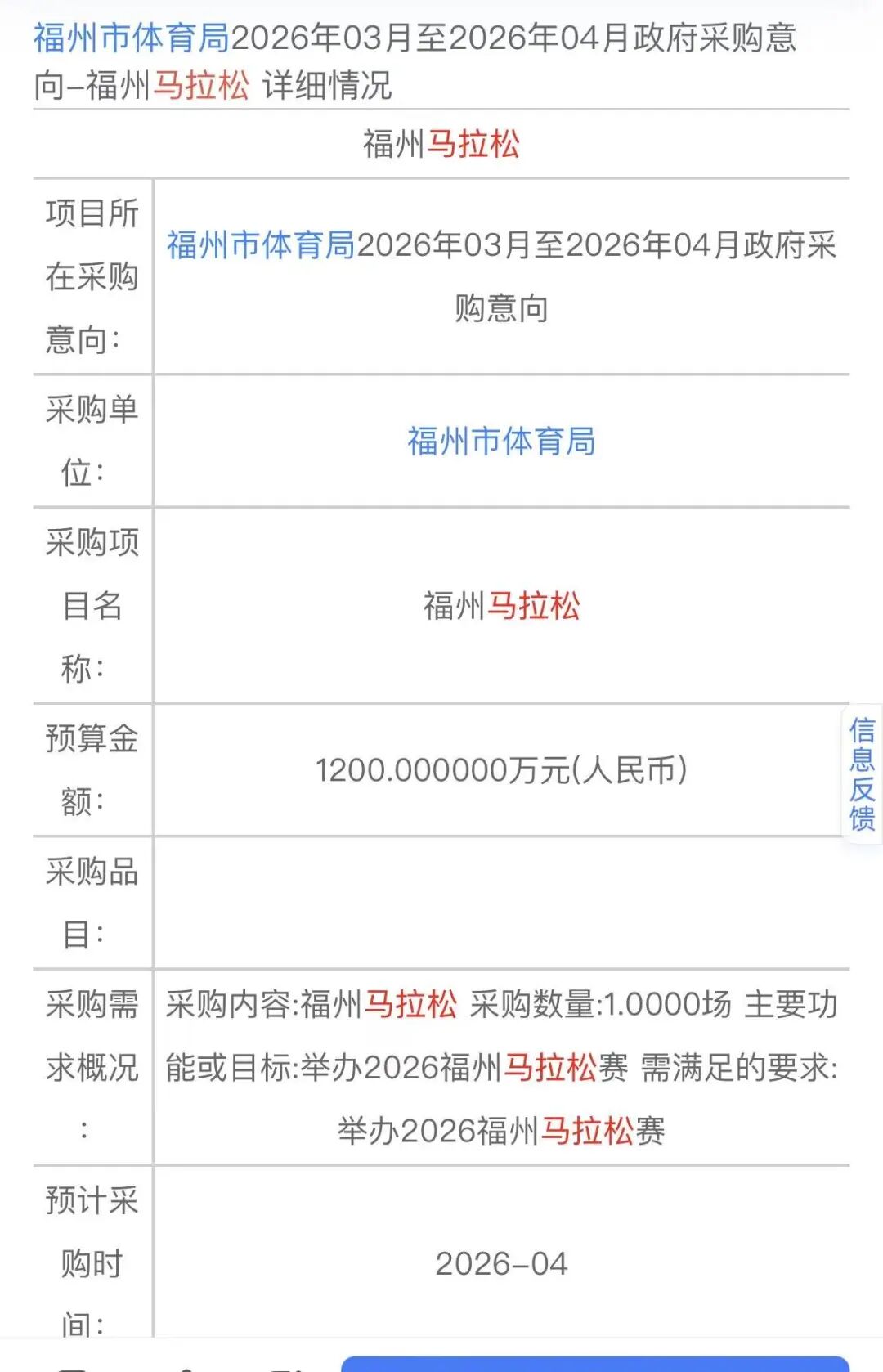The height and width of the screenshot is (1372, 883).
Task: Open the 信息反馈 feedback side tab
Action: pyautogui.click(x=862, y=773)
